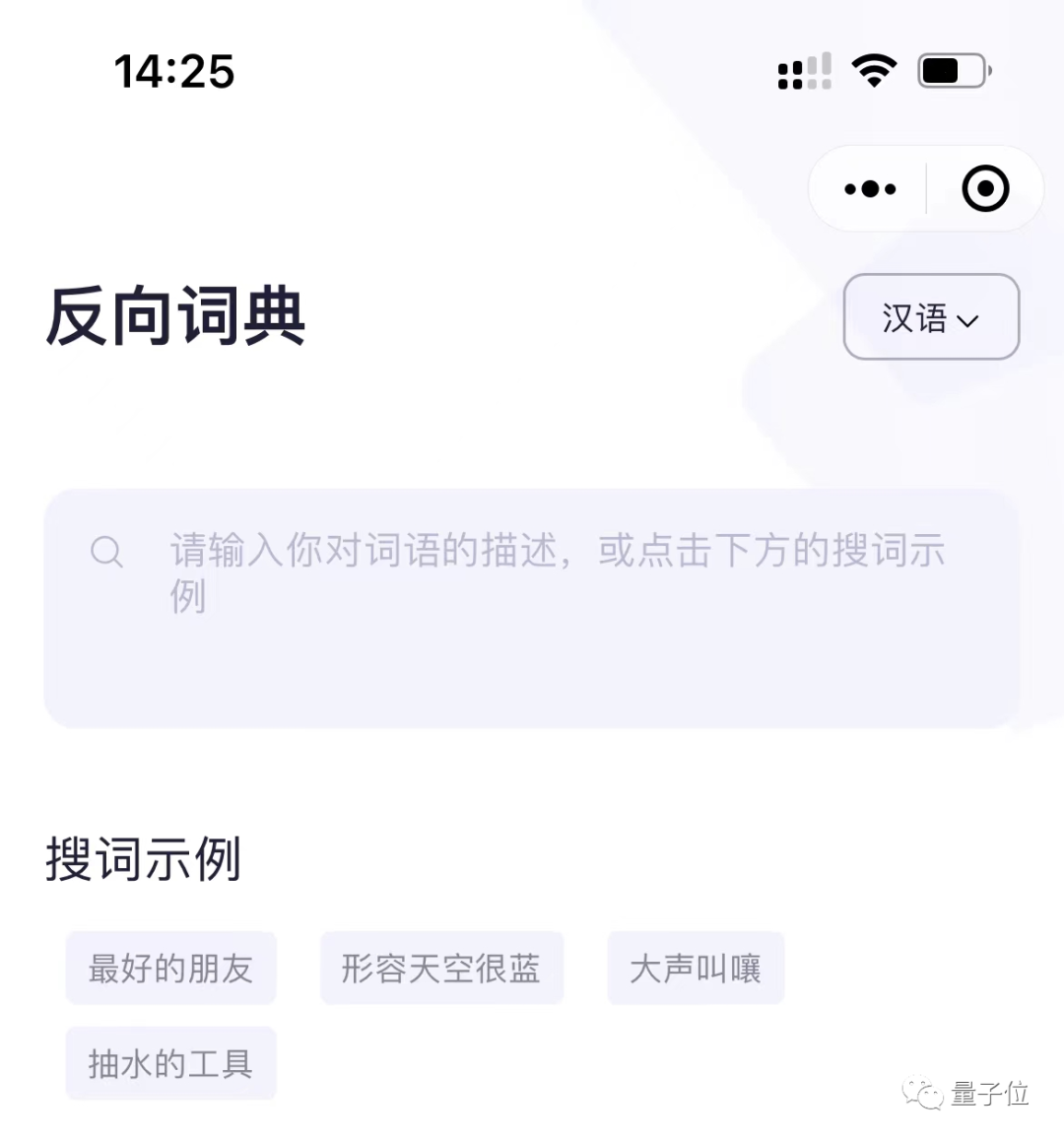Tap the word description input box
Image resolution: width=1064 pixels, height=1141 pixels.
point(532,608)
